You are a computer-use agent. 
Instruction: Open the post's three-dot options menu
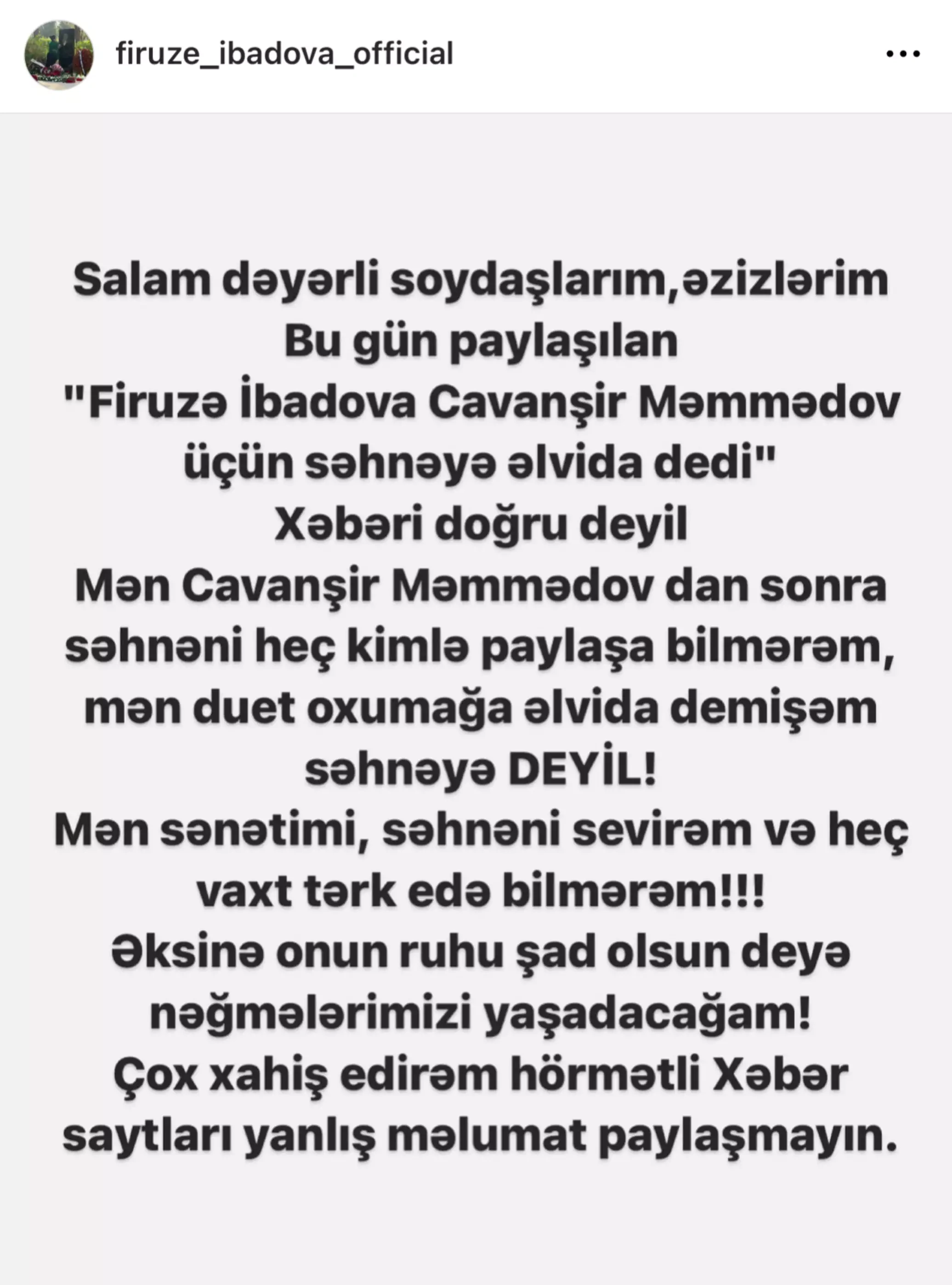tap(902, 54)
